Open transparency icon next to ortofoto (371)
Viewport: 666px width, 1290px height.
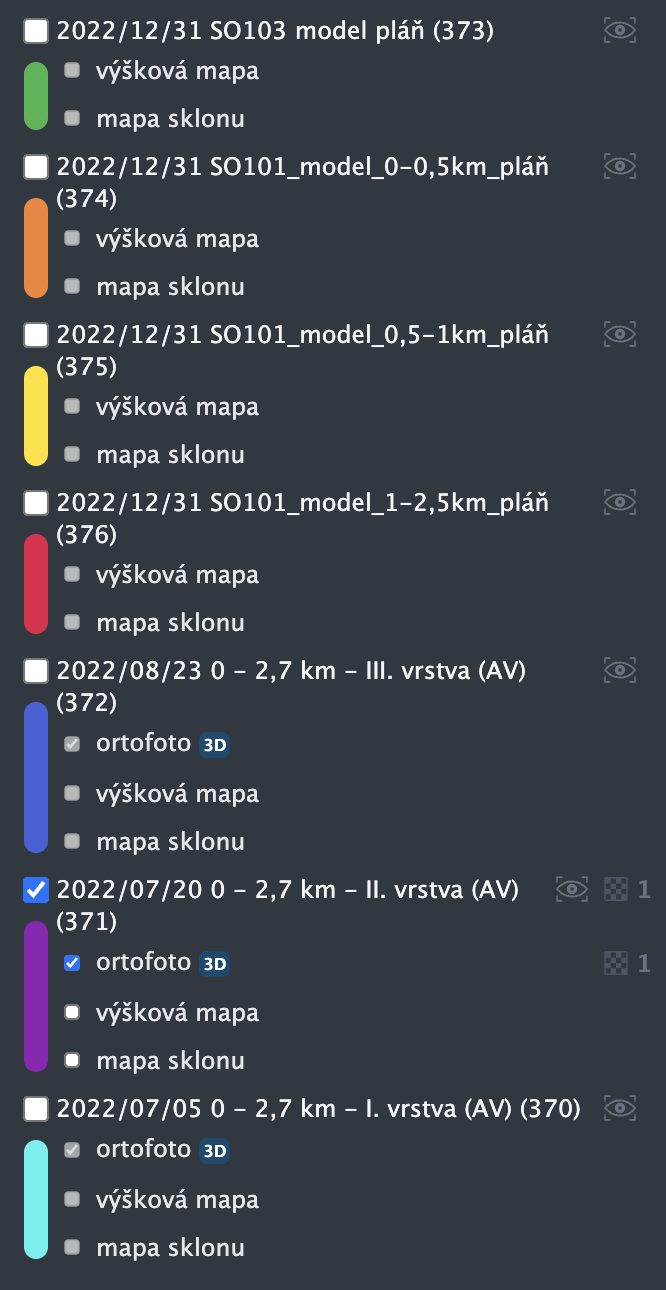point(616,963)
